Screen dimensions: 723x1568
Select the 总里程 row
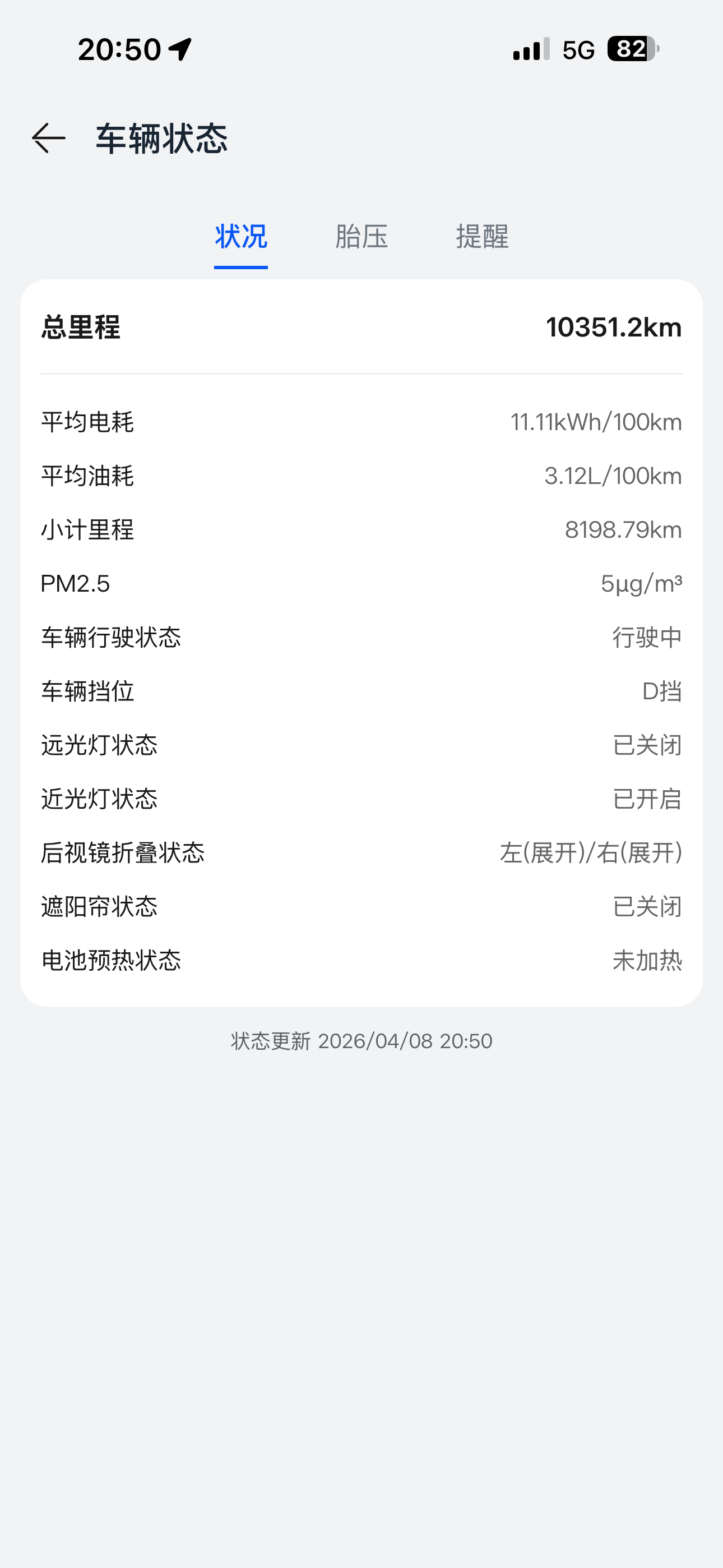click(x=361, y=328)
